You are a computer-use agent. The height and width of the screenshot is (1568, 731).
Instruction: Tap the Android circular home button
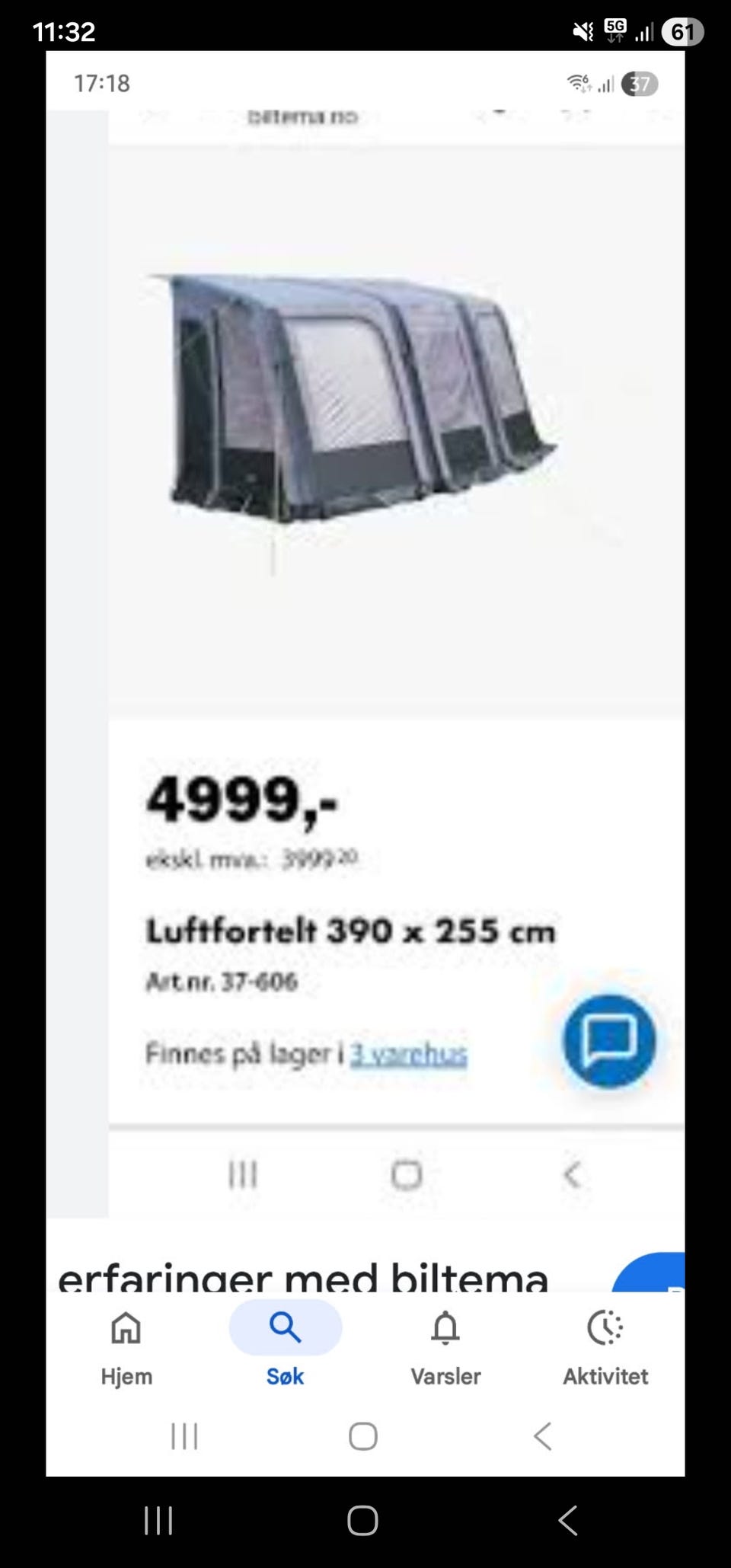pos(362,1519)
